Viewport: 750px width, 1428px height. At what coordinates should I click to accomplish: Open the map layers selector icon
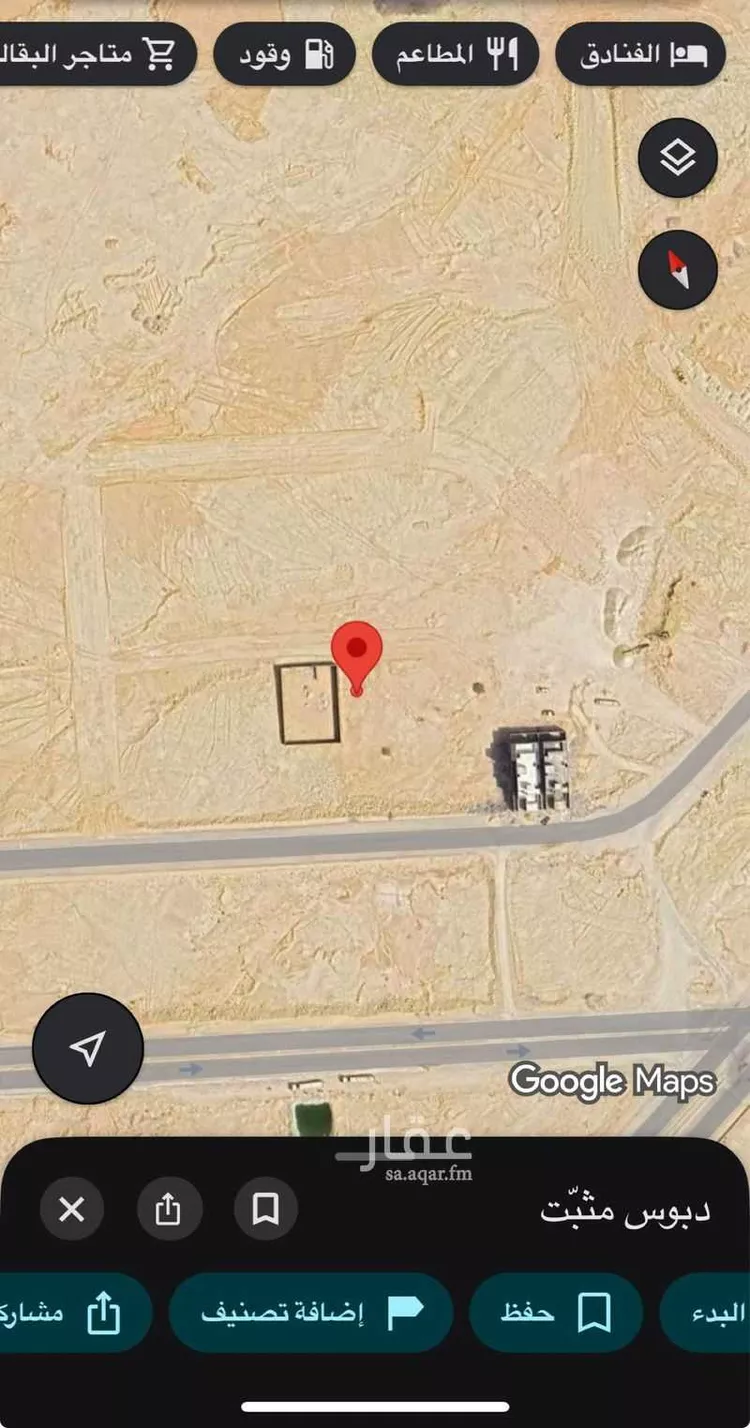click(x=679, y=157)
